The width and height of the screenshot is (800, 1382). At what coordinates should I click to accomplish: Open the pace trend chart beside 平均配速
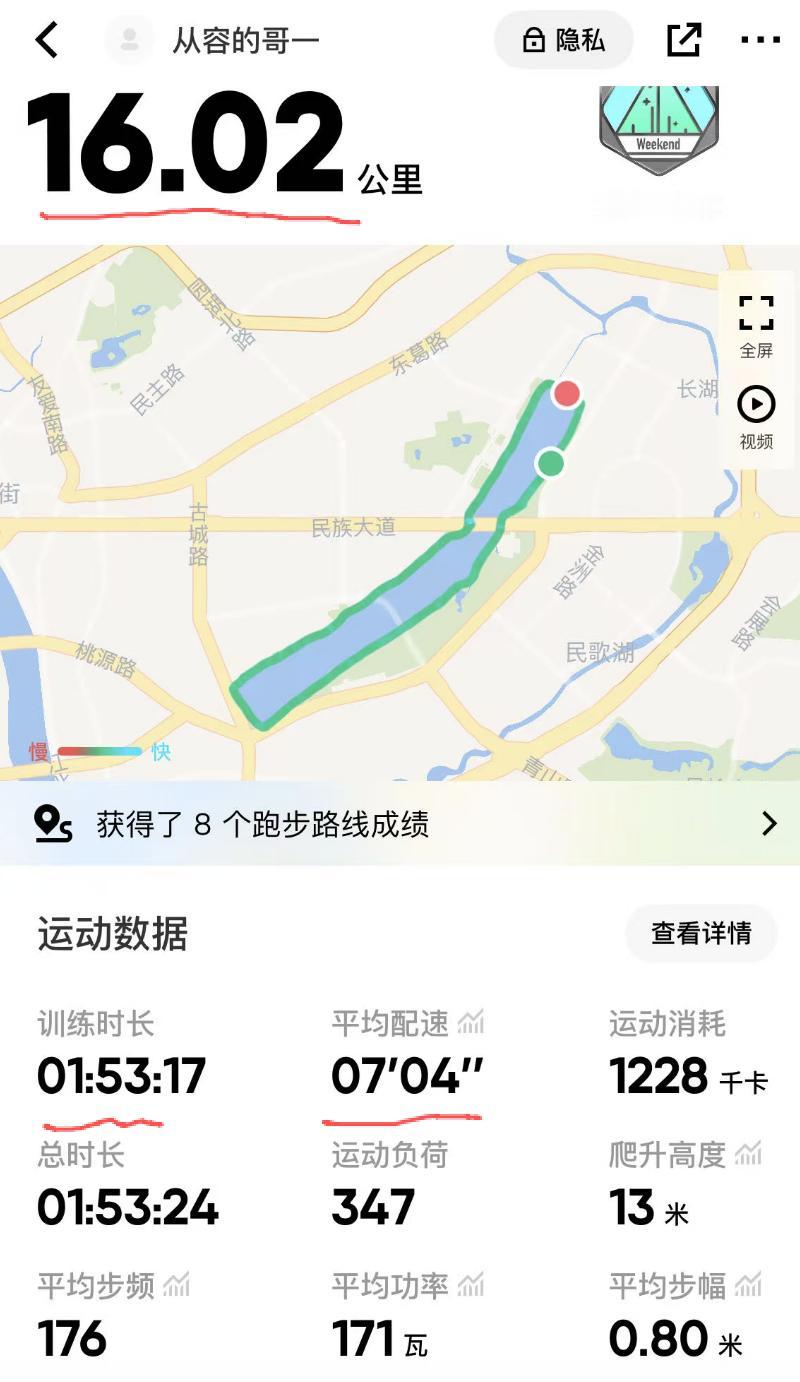click(x=470, y=1020)
